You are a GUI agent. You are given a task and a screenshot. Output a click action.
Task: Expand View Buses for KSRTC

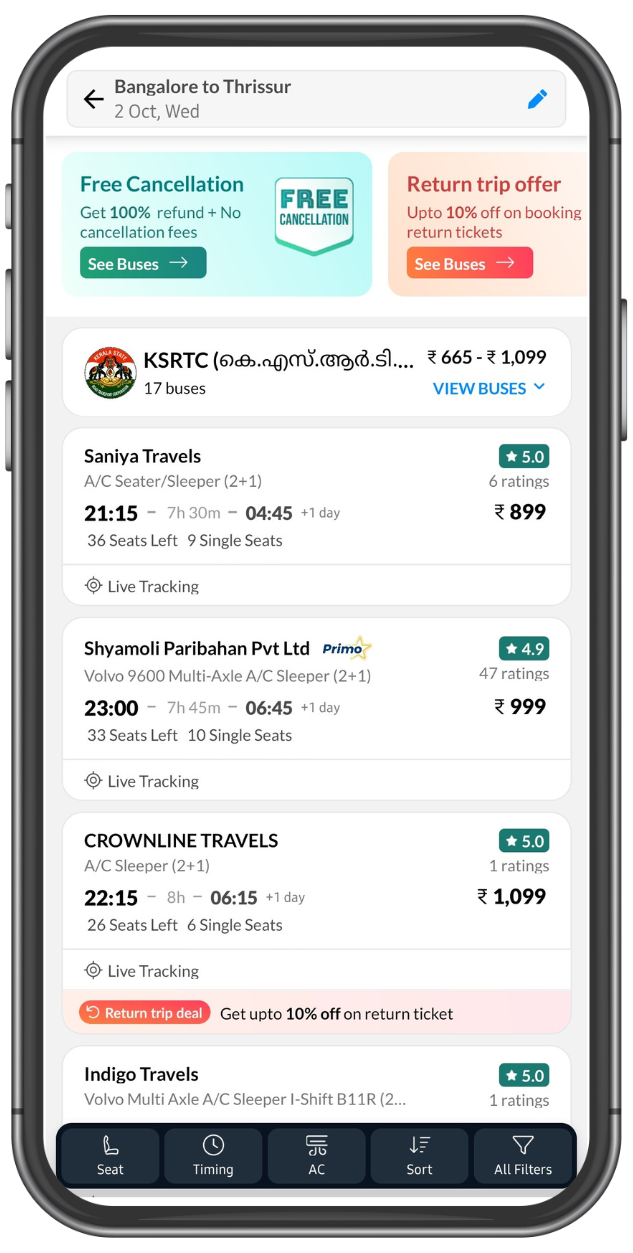coord(489,388)
